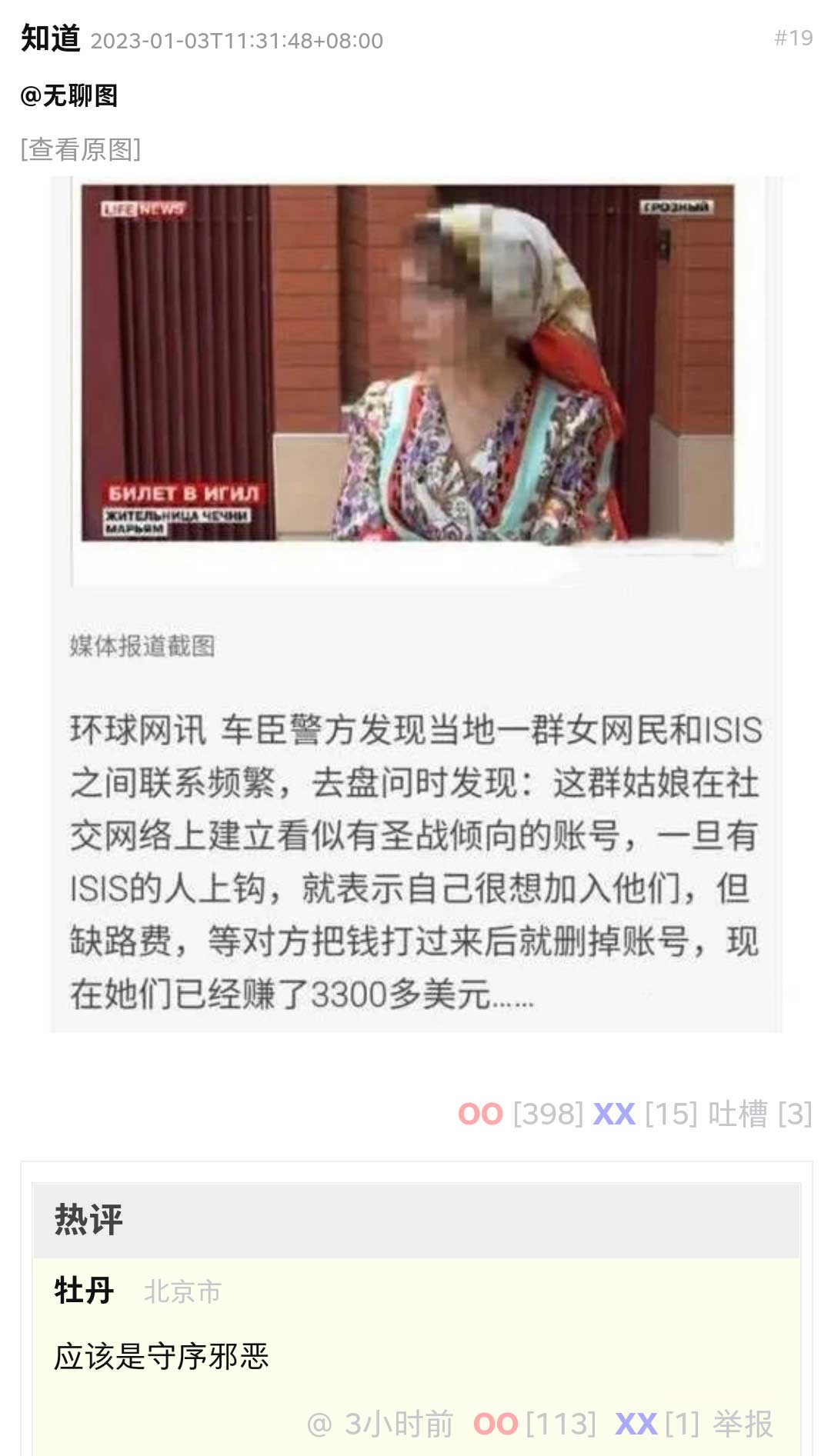Vote XX on 牡丹's hot comment
The image size is (831, 1456).
tap(636, 1424)
